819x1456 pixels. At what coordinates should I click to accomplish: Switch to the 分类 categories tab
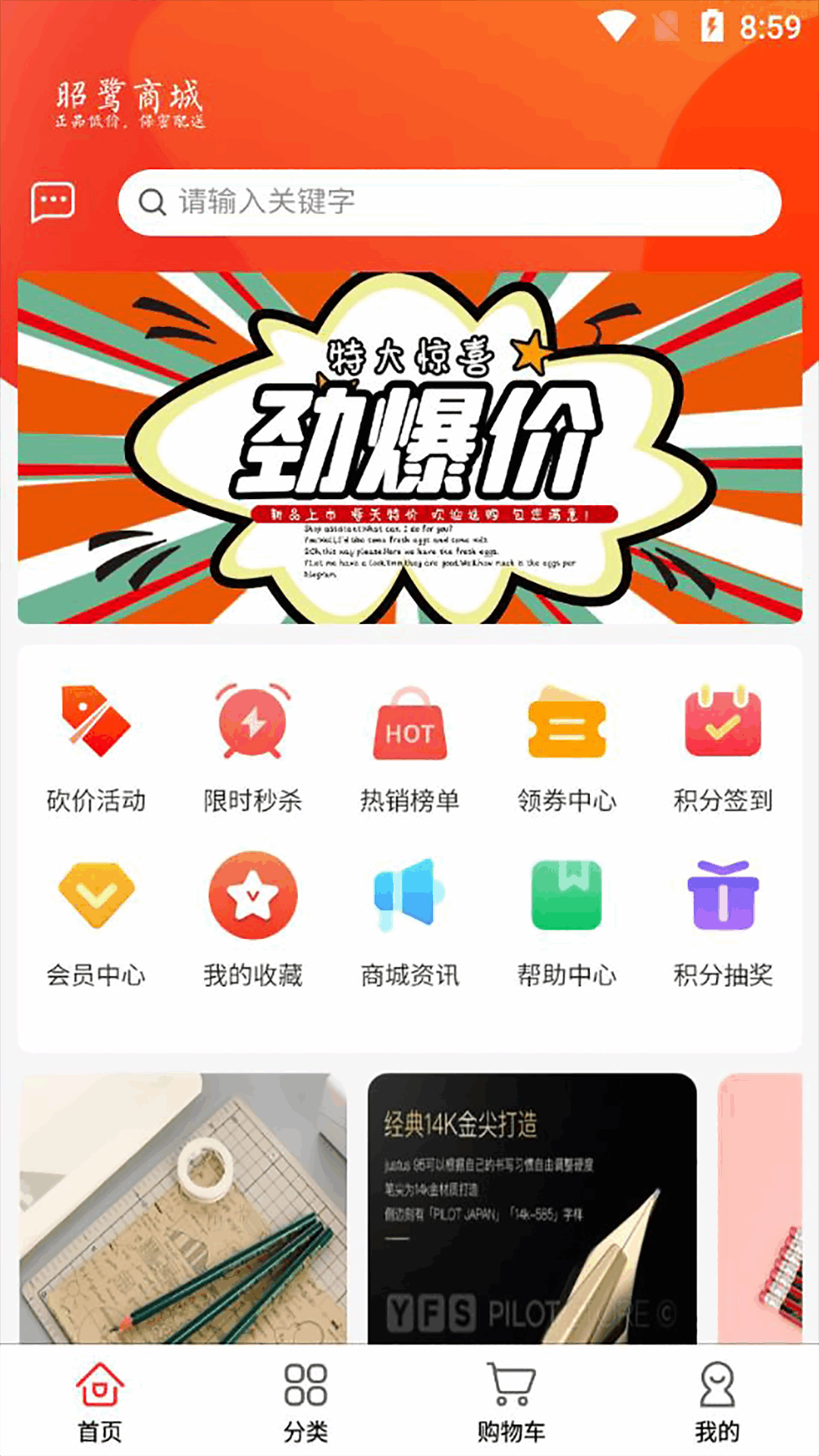306,1401
